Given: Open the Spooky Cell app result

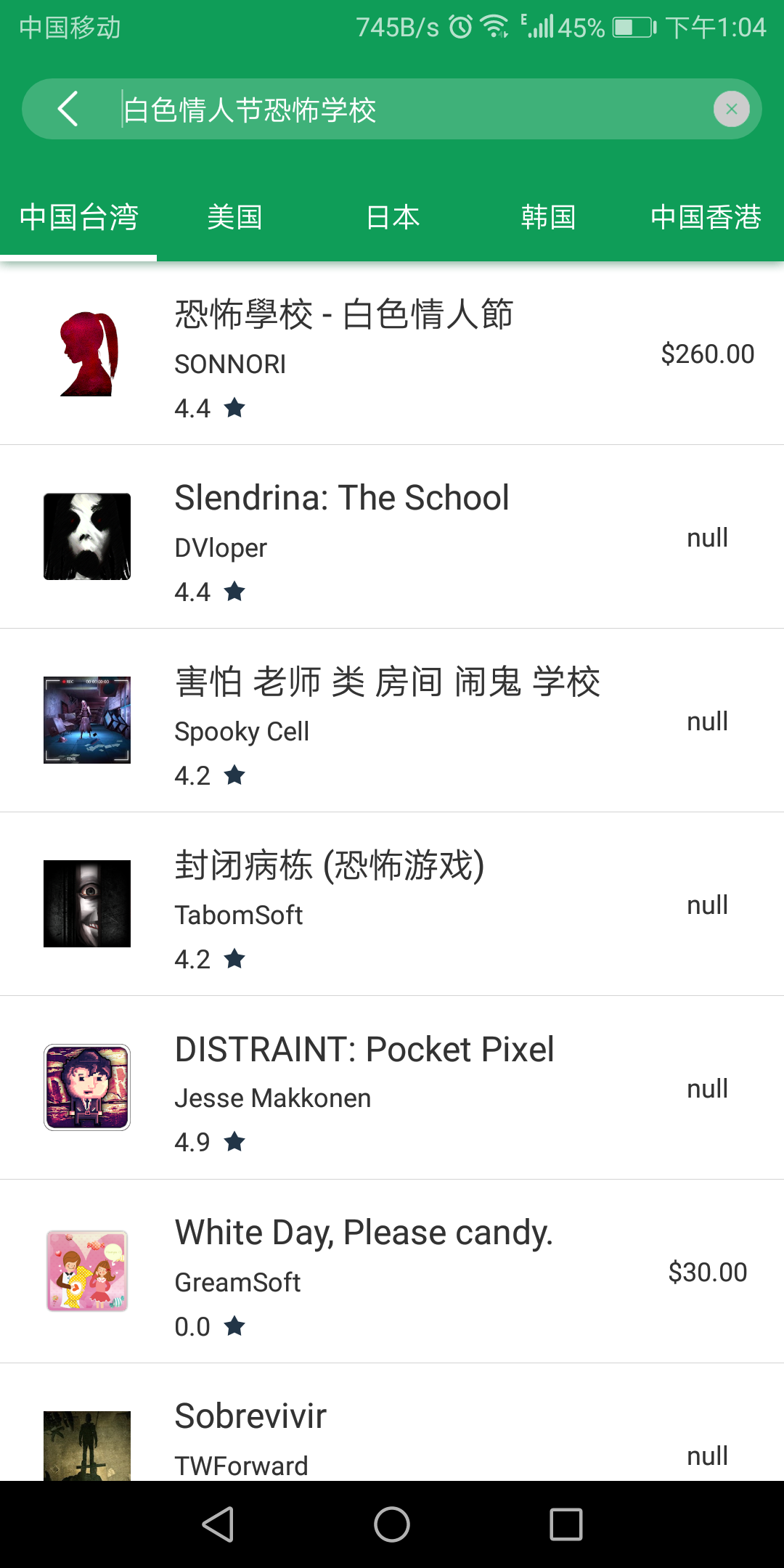Looking at the screenshot, I should (x=392, y=721).
